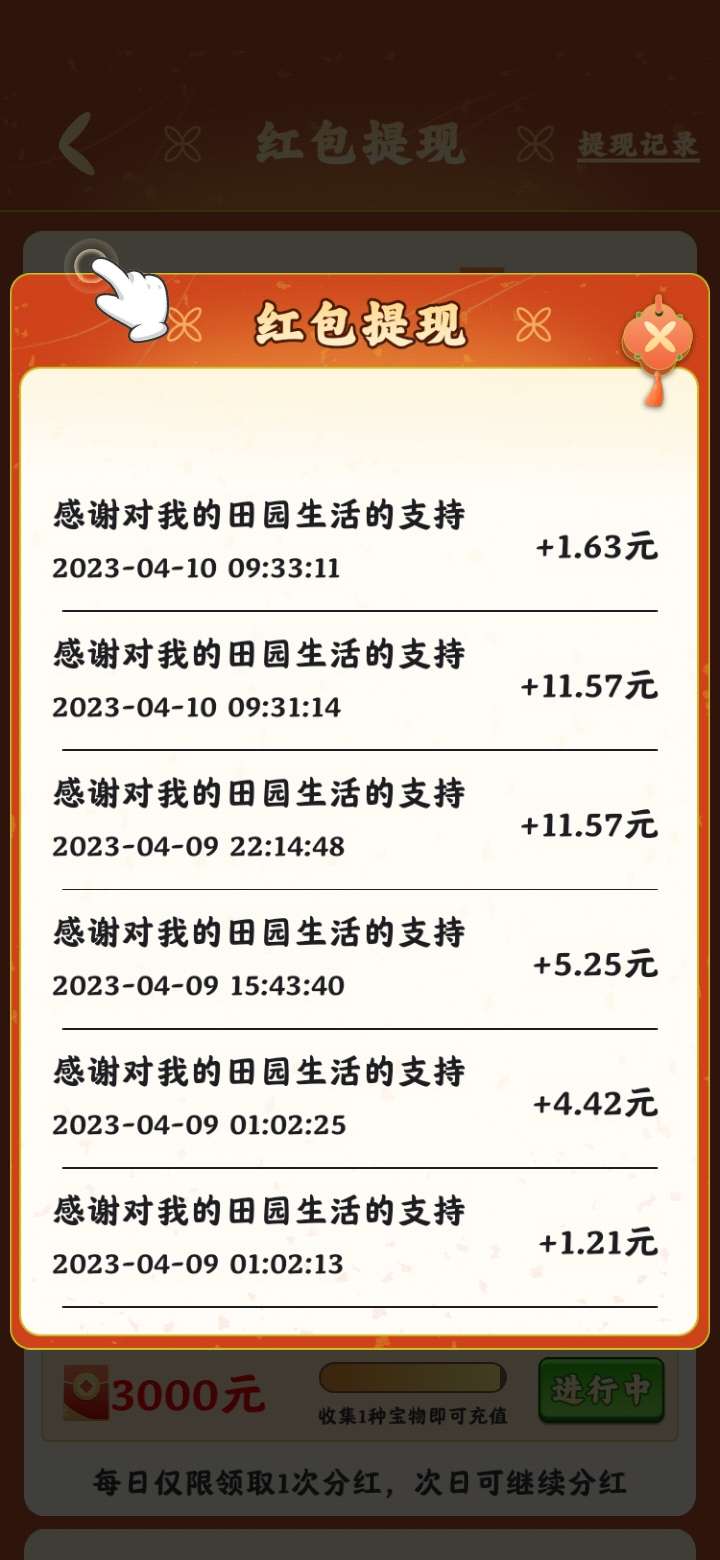
Task: Go back with the top arrow
Action: (77, 145)
